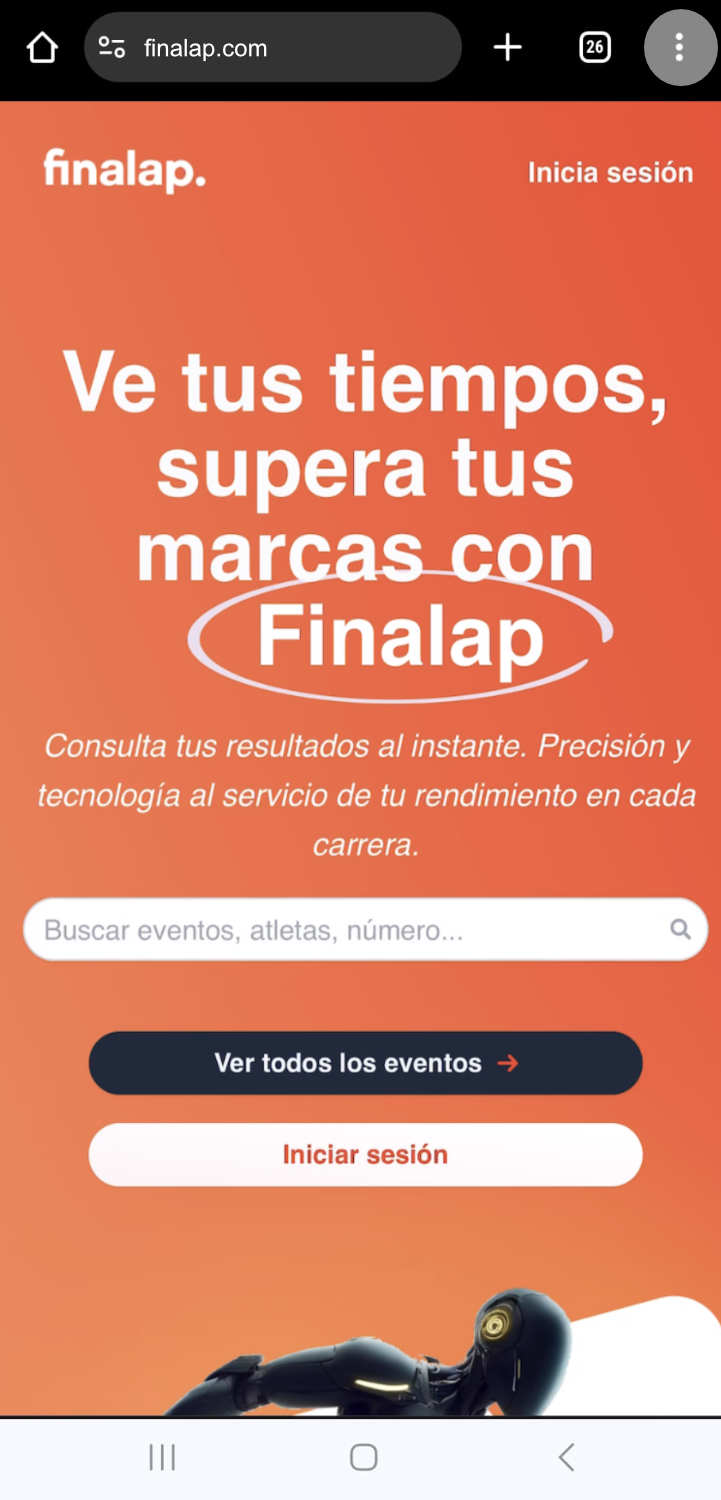Tap the finalap.com address bar
Viewport: 721px width, 1500px height.
290,47
